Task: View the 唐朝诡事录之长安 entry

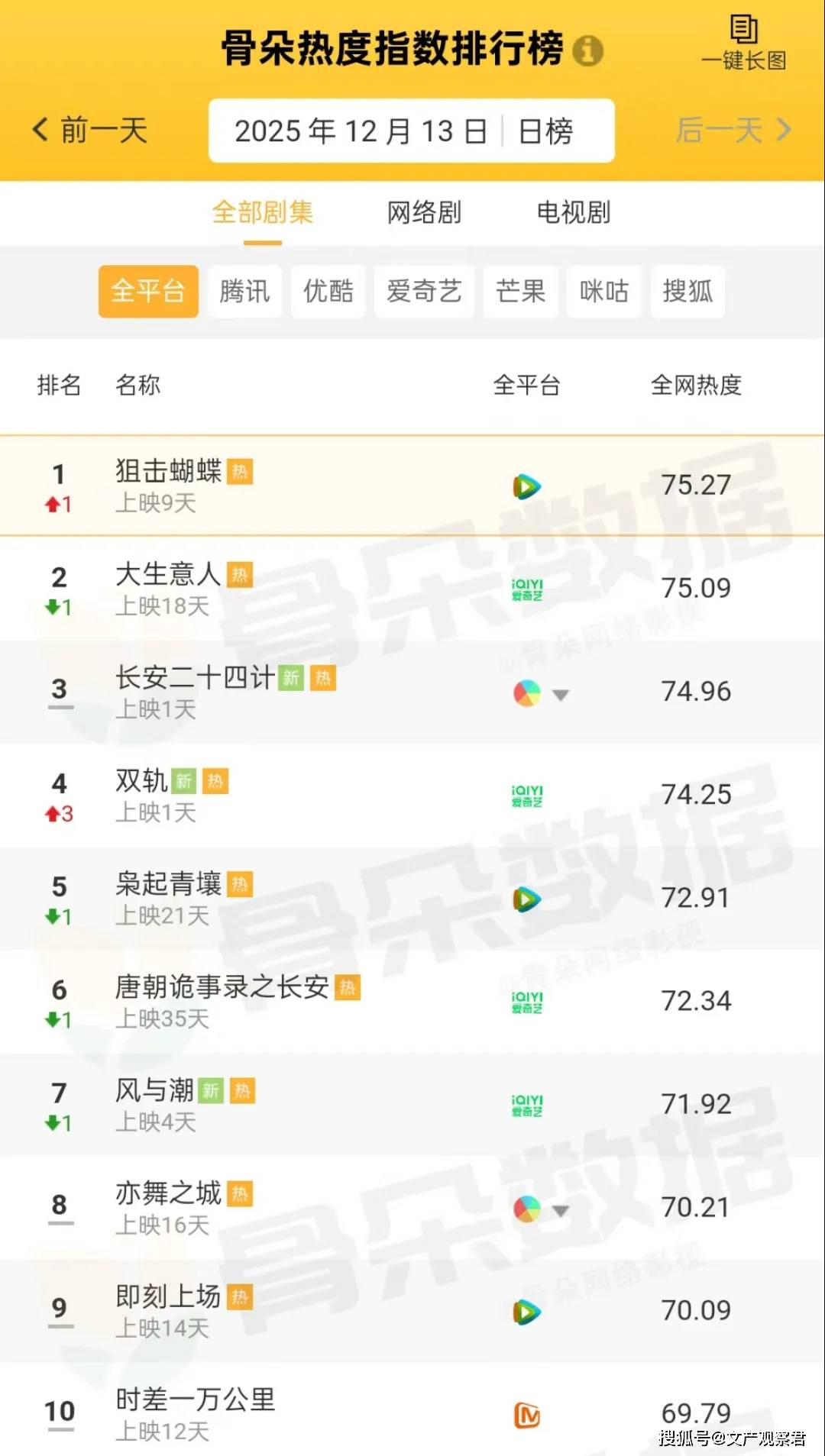Action: pos(222,987)
